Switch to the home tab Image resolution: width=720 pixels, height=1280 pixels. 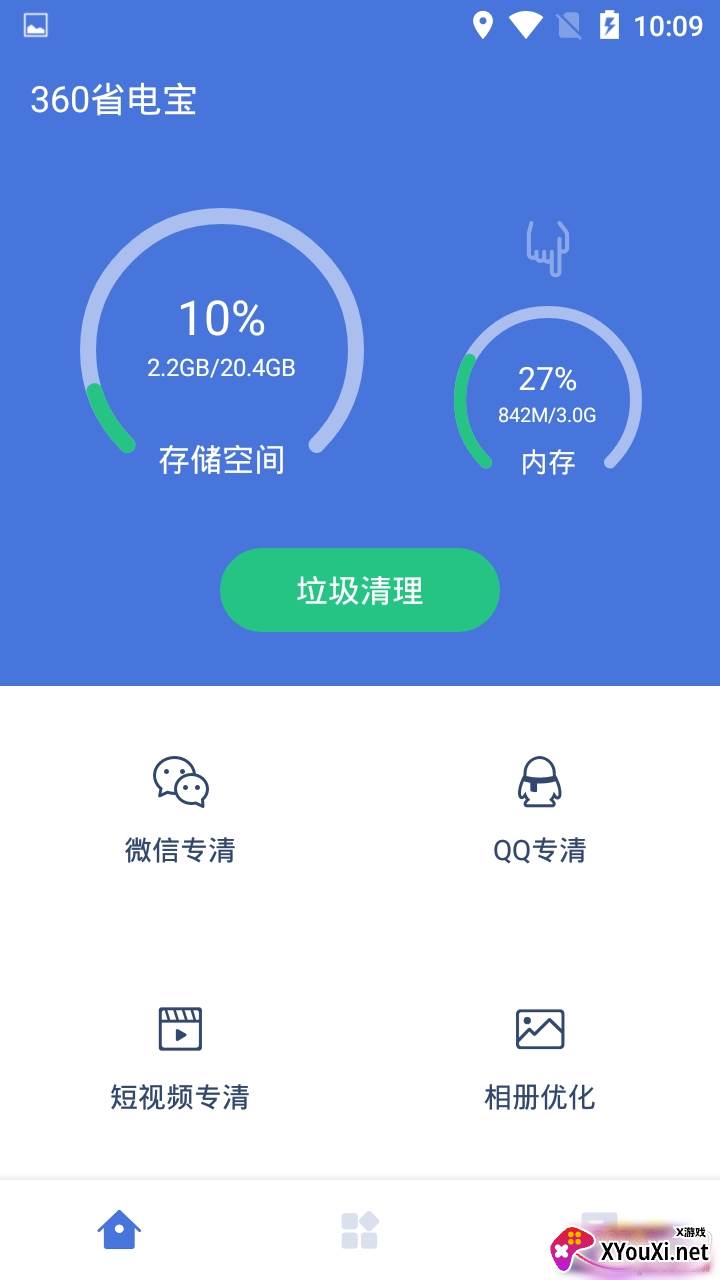[120, 1230]
